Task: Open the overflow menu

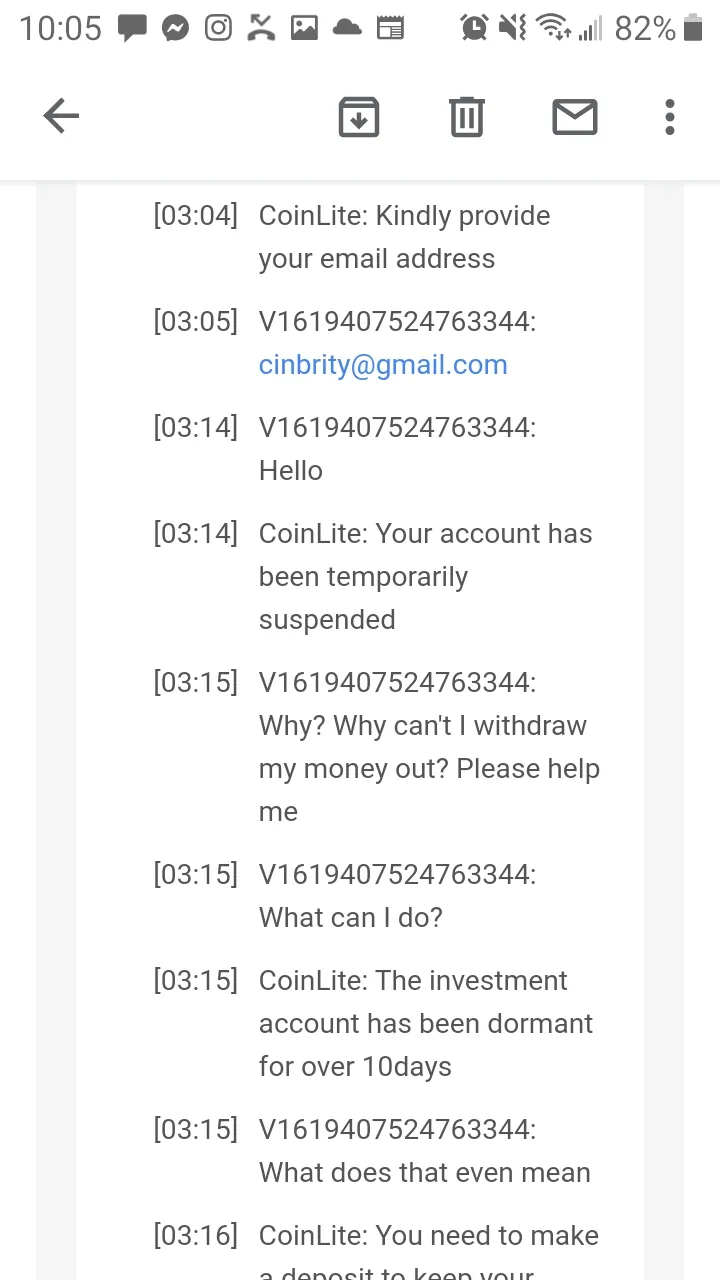Action: click(670, 117)
